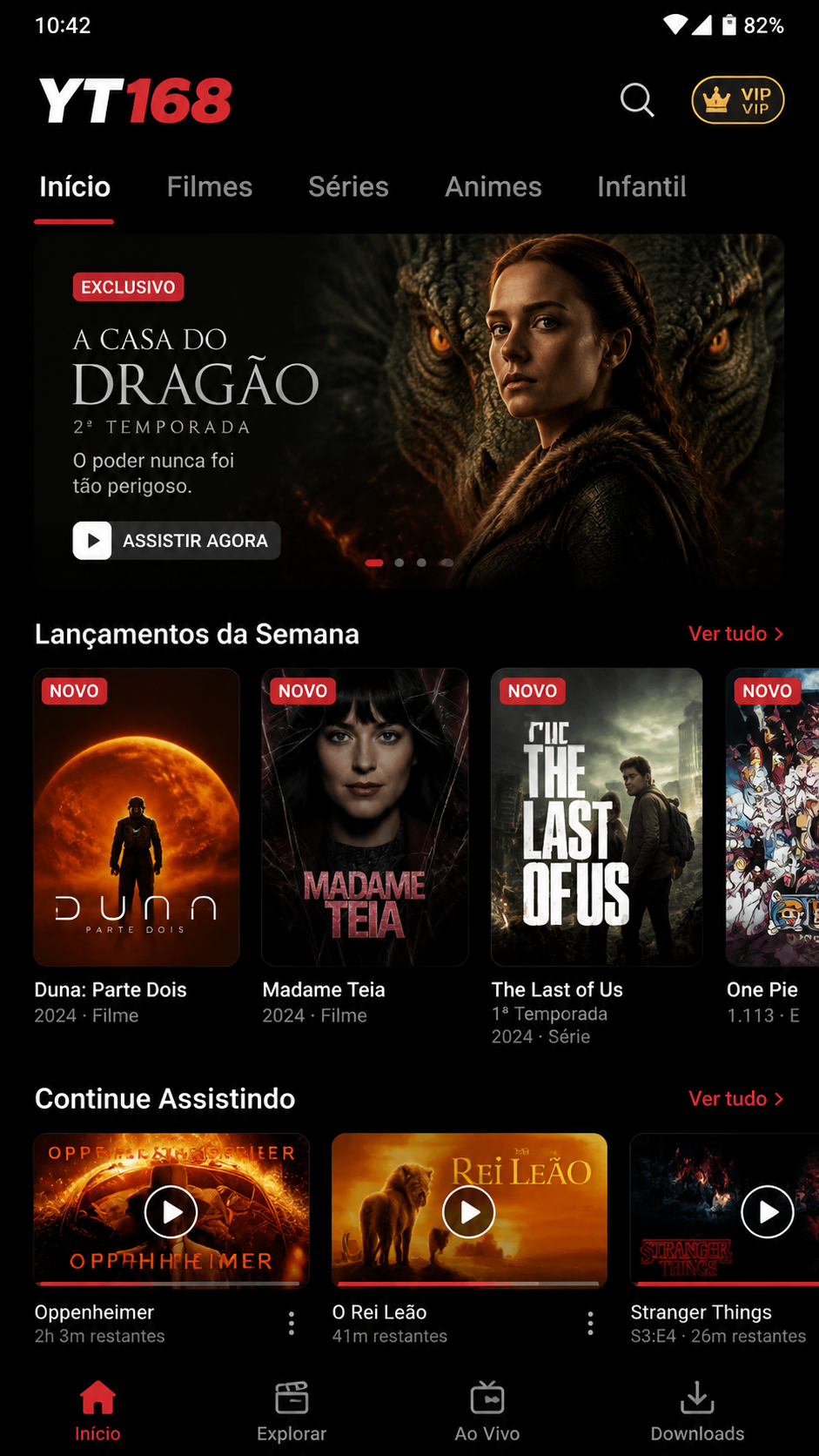The width and height of the screenshot is (819, 1456).
Task: Go to the Explorar tab
Action: 292,1412
